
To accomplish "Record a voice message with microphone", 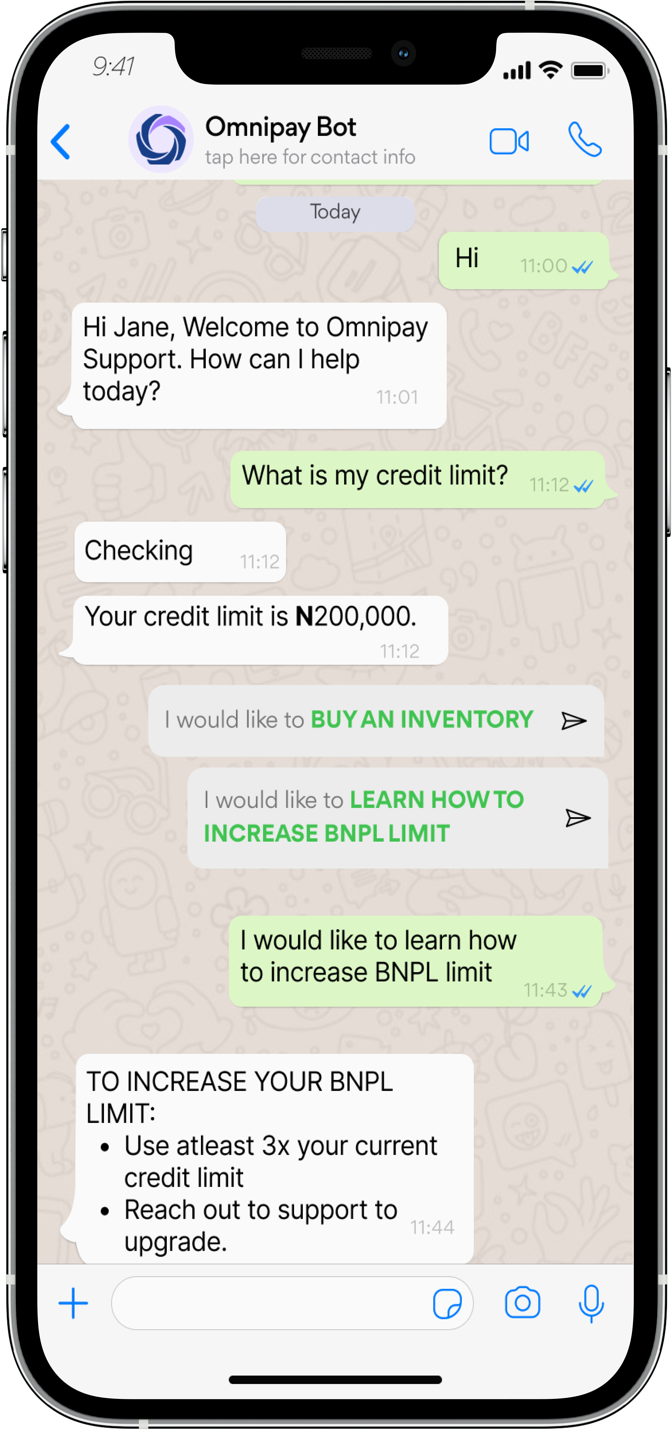I will [591, 1303].
